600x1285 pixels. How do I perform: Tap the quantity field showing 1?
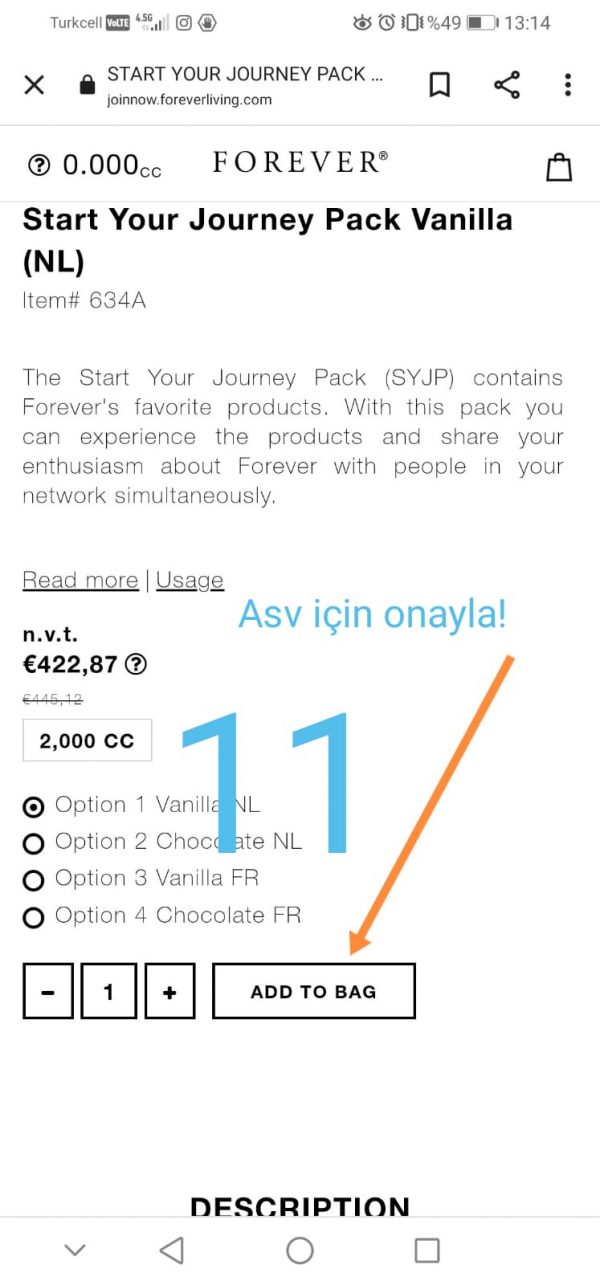coord(108,992)
